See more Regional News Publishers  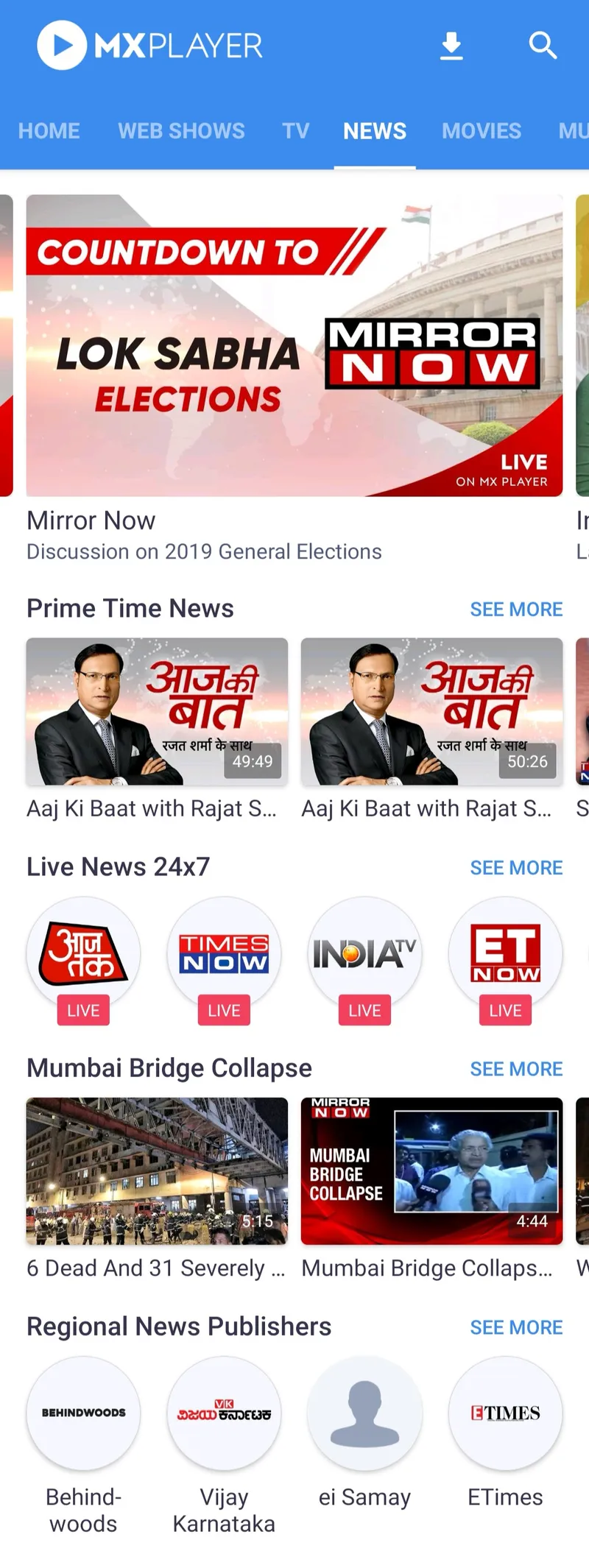516,1327
